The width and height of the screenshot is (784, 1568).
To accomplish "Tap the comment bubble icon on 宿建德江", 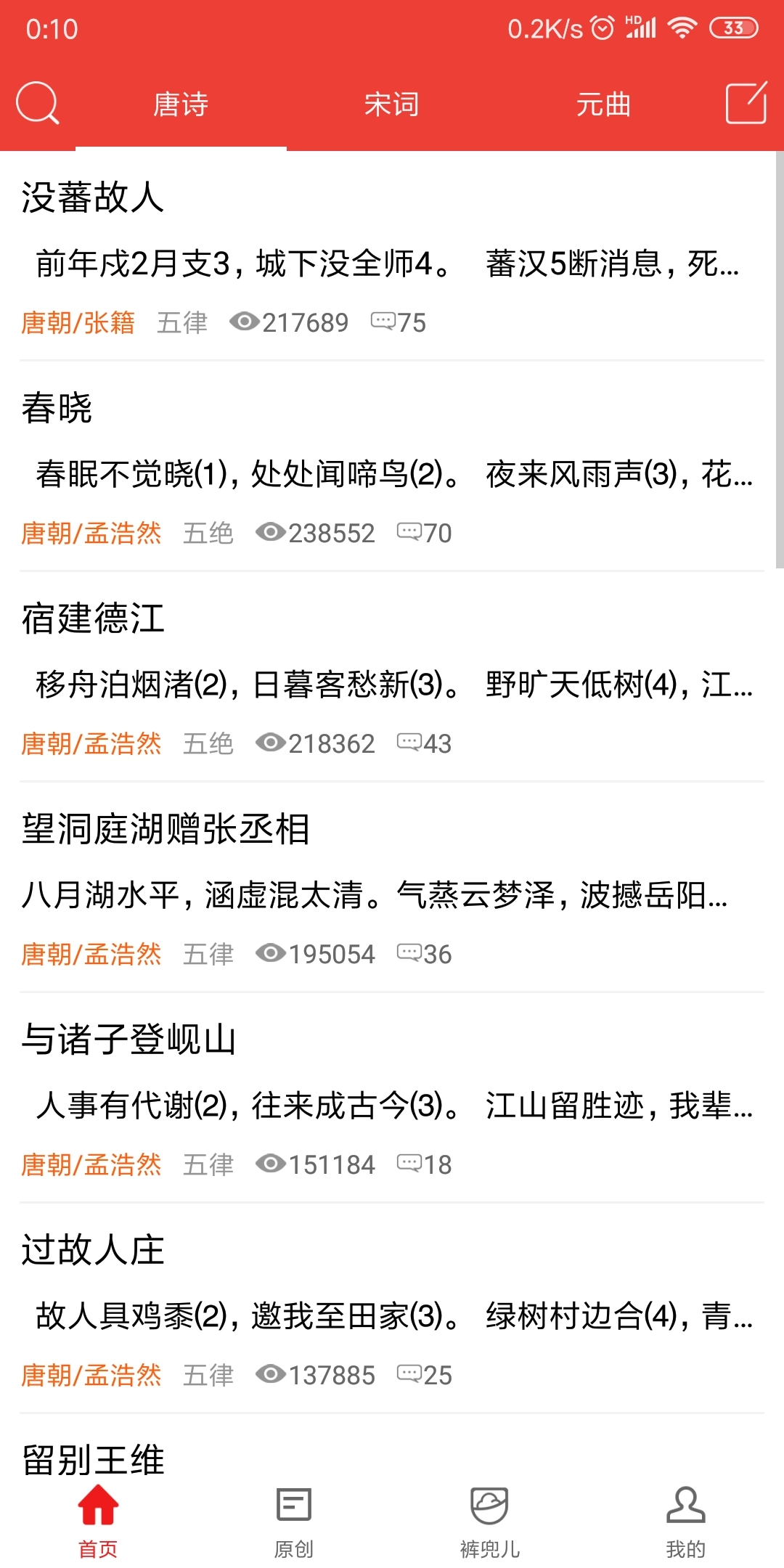I will coord(410,743).
